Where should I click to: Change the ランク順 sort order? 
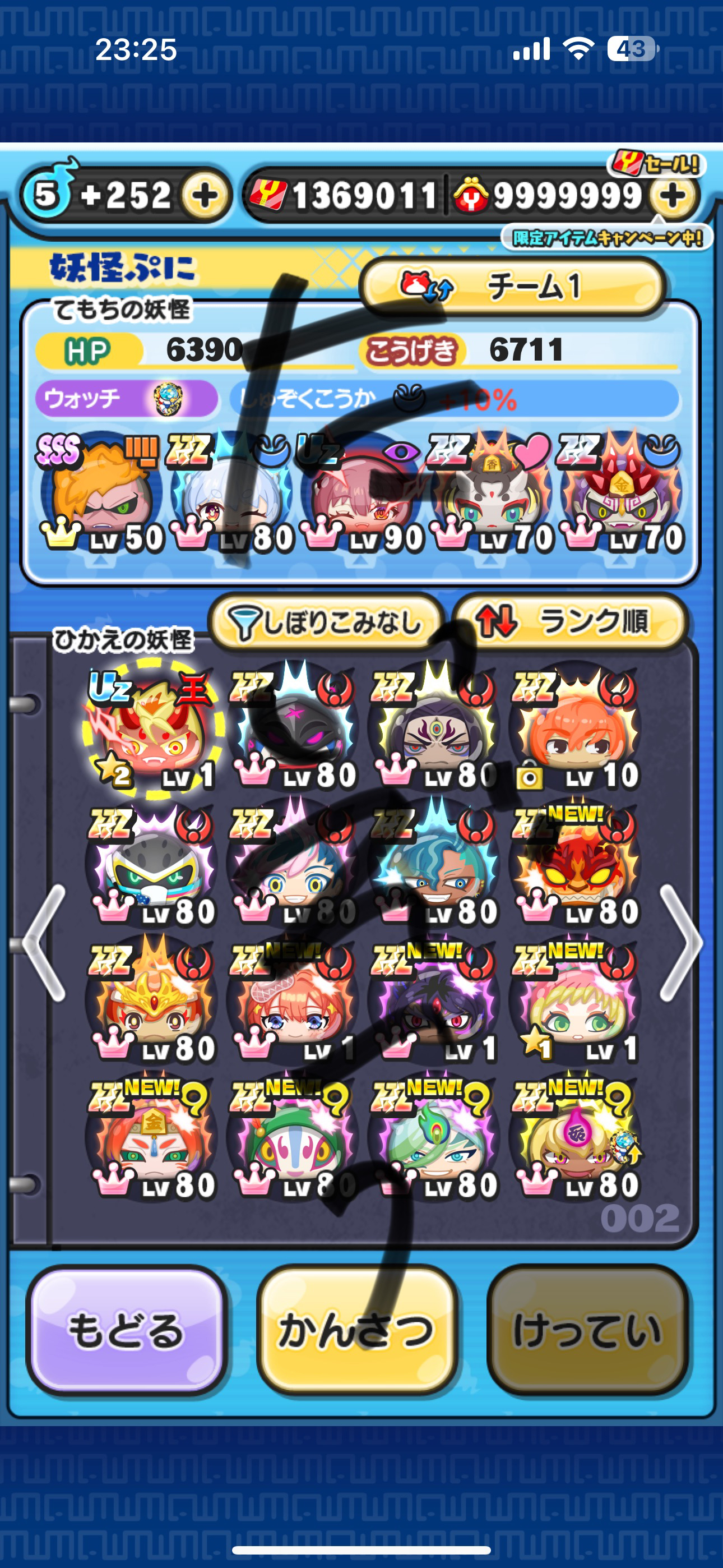[x=570, y=622]
